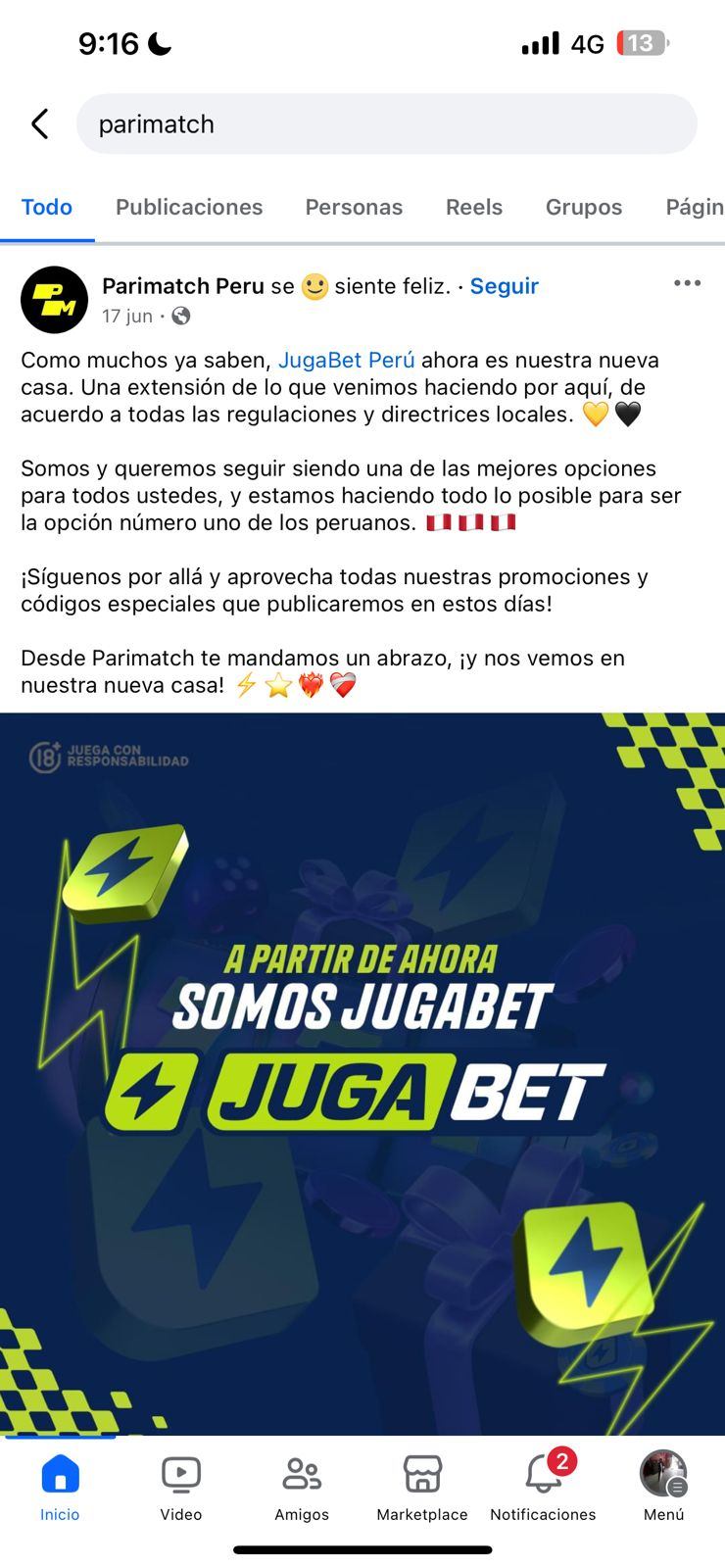Switch to the Personas tab
Screen dimensions: 725x1568
(354, 207)
